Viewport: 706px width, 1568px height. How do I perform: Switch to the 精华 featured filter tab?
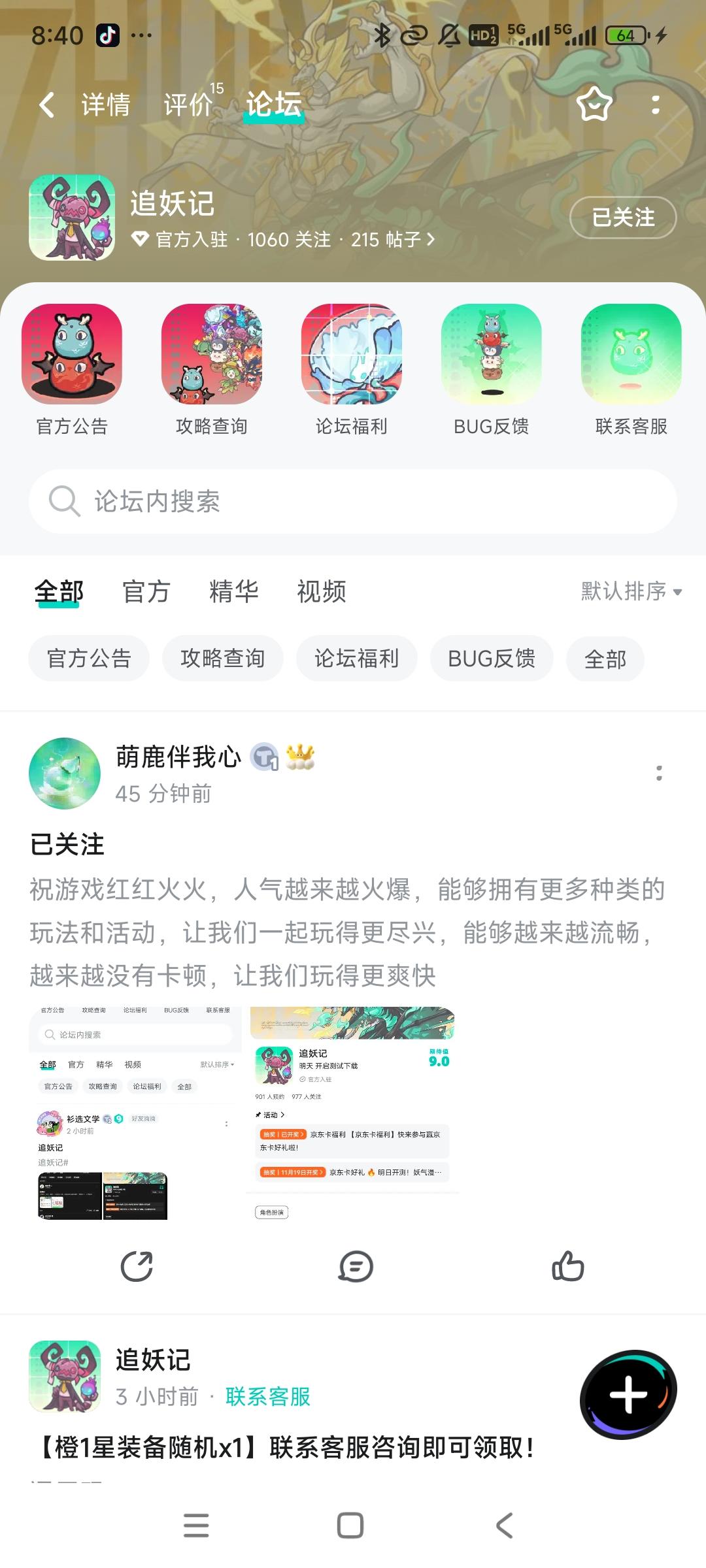tap(234, 591)
